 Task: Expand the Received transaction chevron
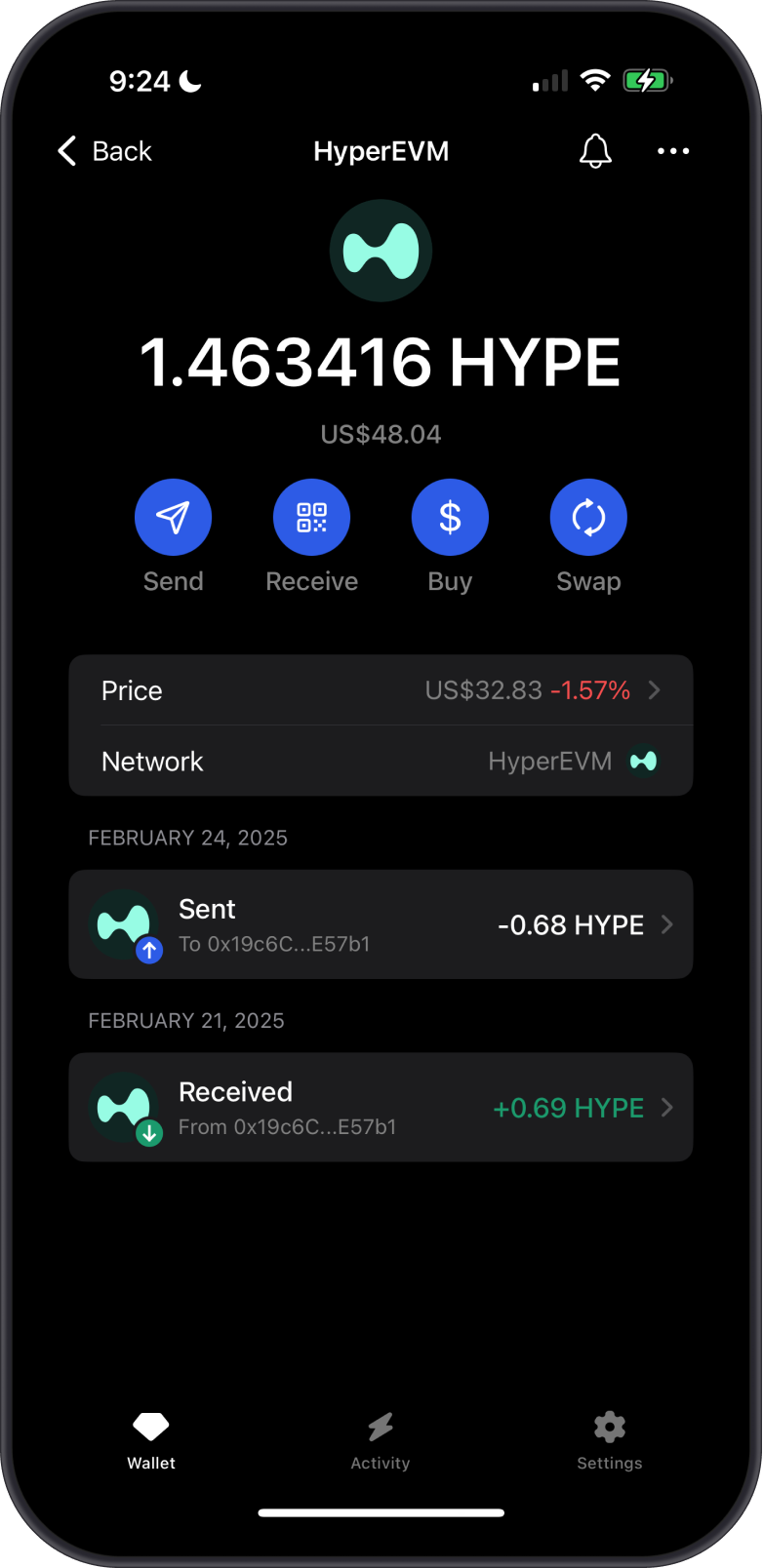click(x=666, y=1108)
